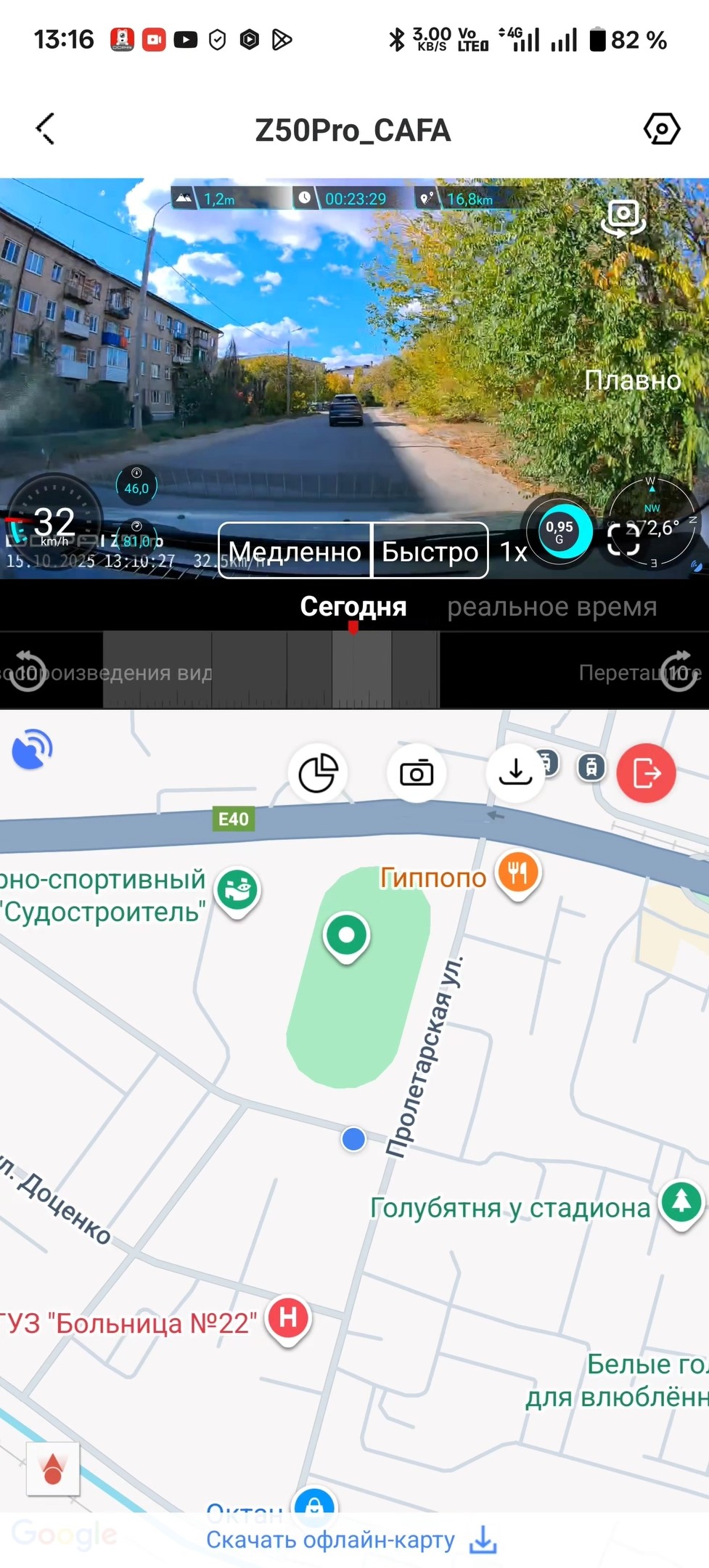Open the Больница №22 hospital marker
709x1568 pixels.
(288, 1318)
